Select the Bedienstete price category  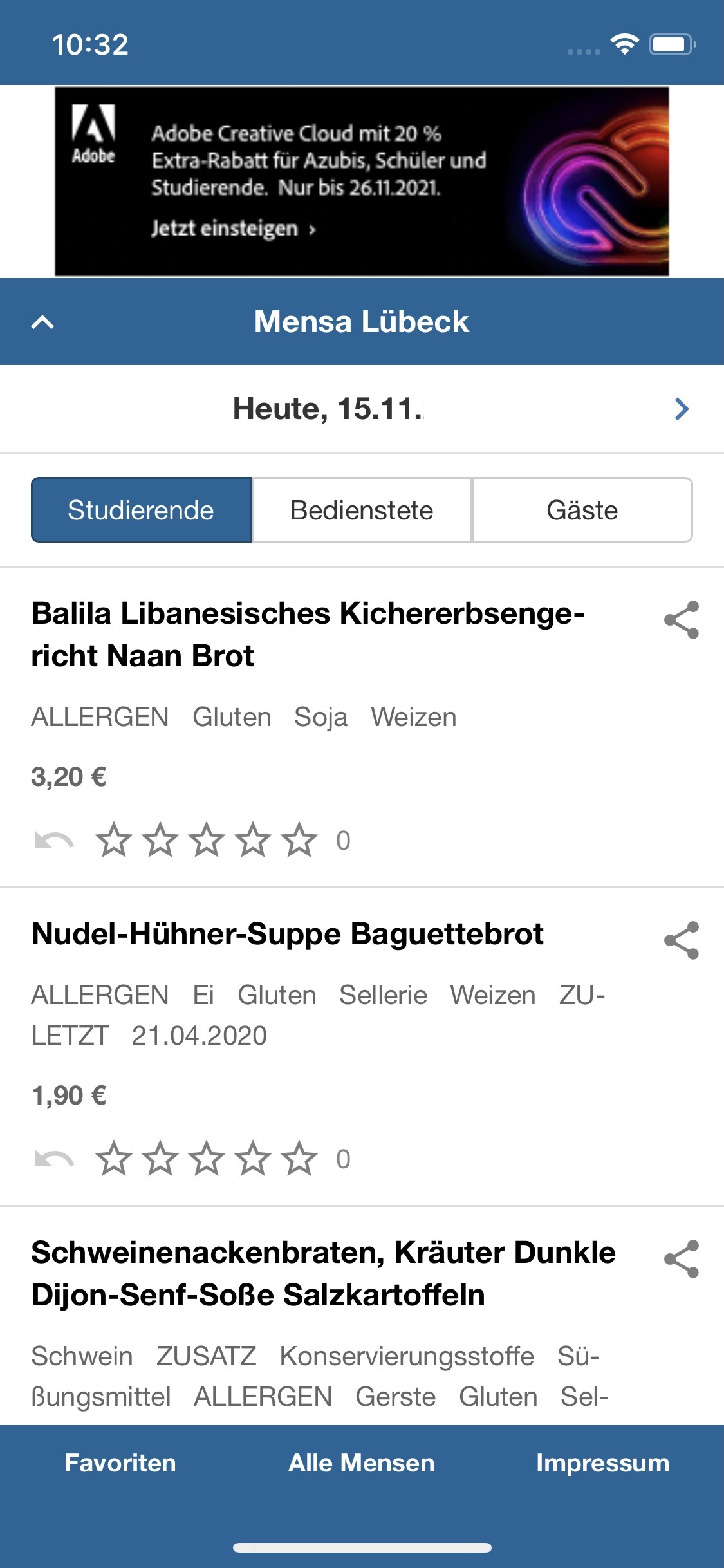(x=361, y=509)
